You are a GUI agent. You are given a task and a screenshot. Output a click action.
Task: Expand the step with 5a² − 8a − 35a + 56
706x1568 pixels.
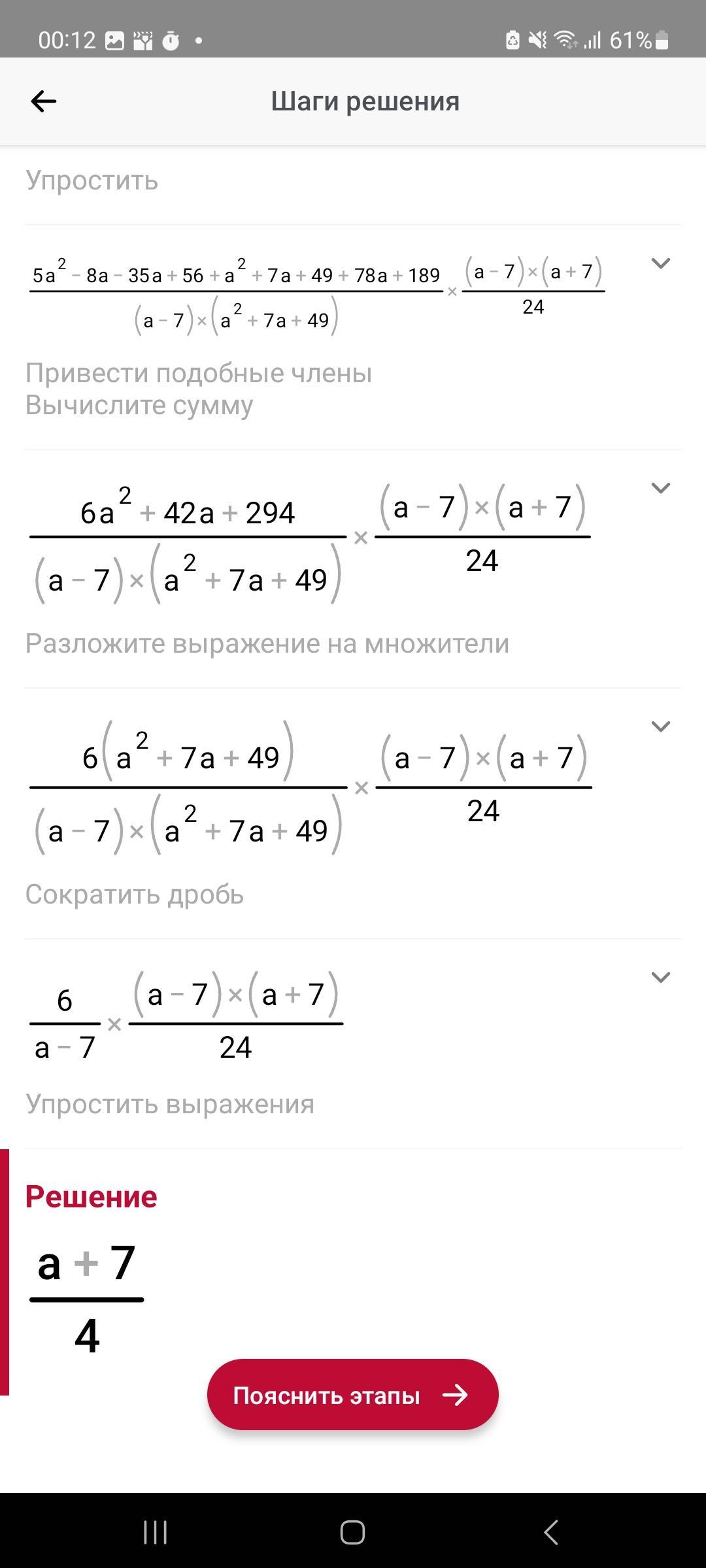[661, 263]
